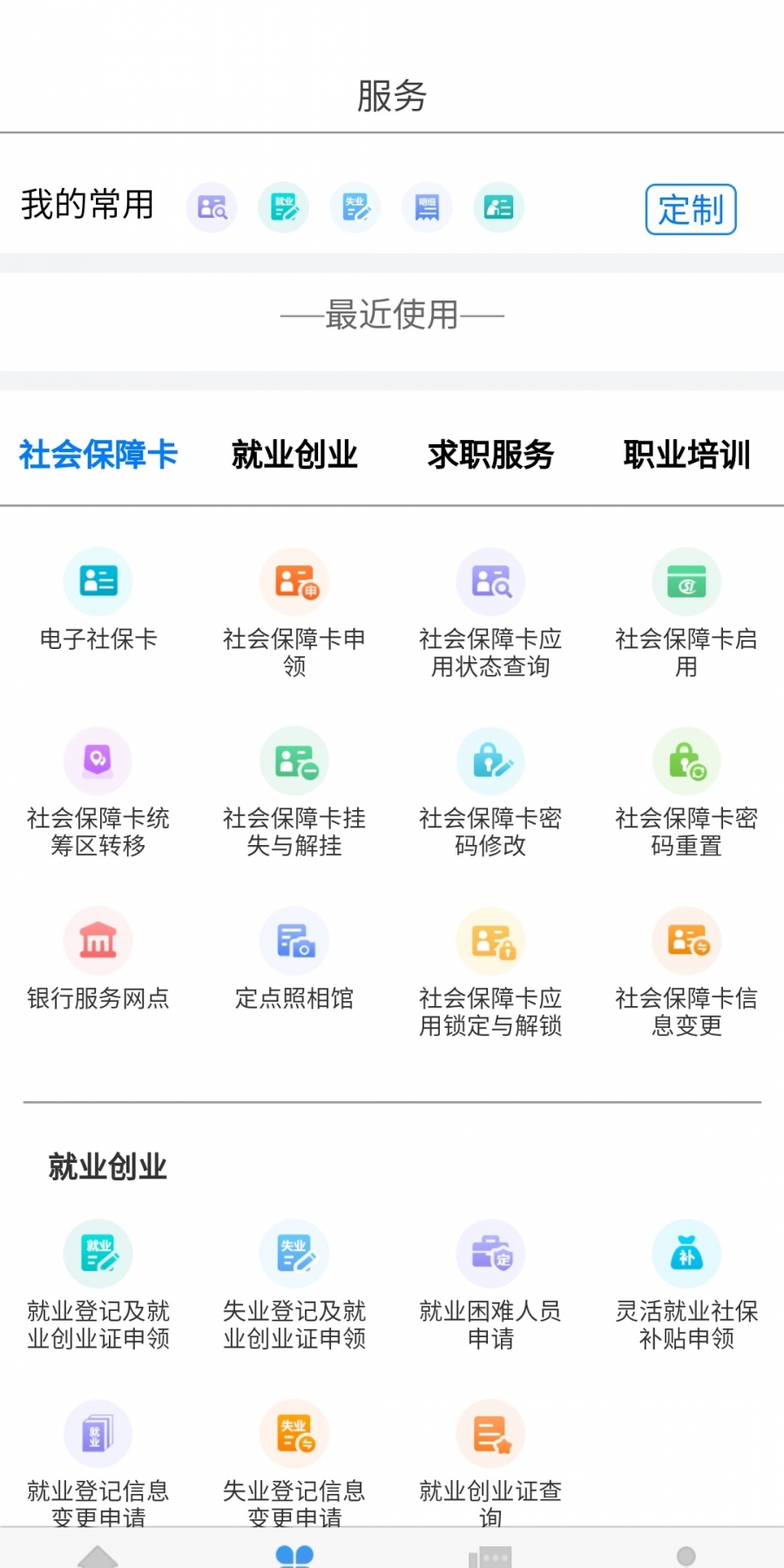The image size is (784, 1568).
Task: Switch to the 求职服务 tab
Action: pyautogui.click(x=490, y=455)
